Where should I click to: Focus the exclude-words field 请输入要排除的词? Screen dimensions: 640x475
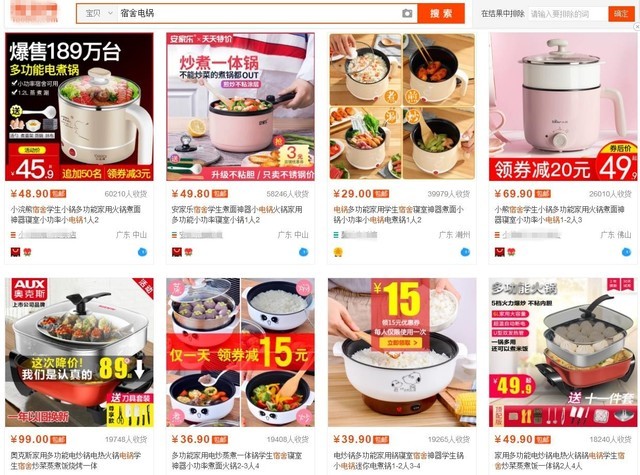[x=566, y=14]
